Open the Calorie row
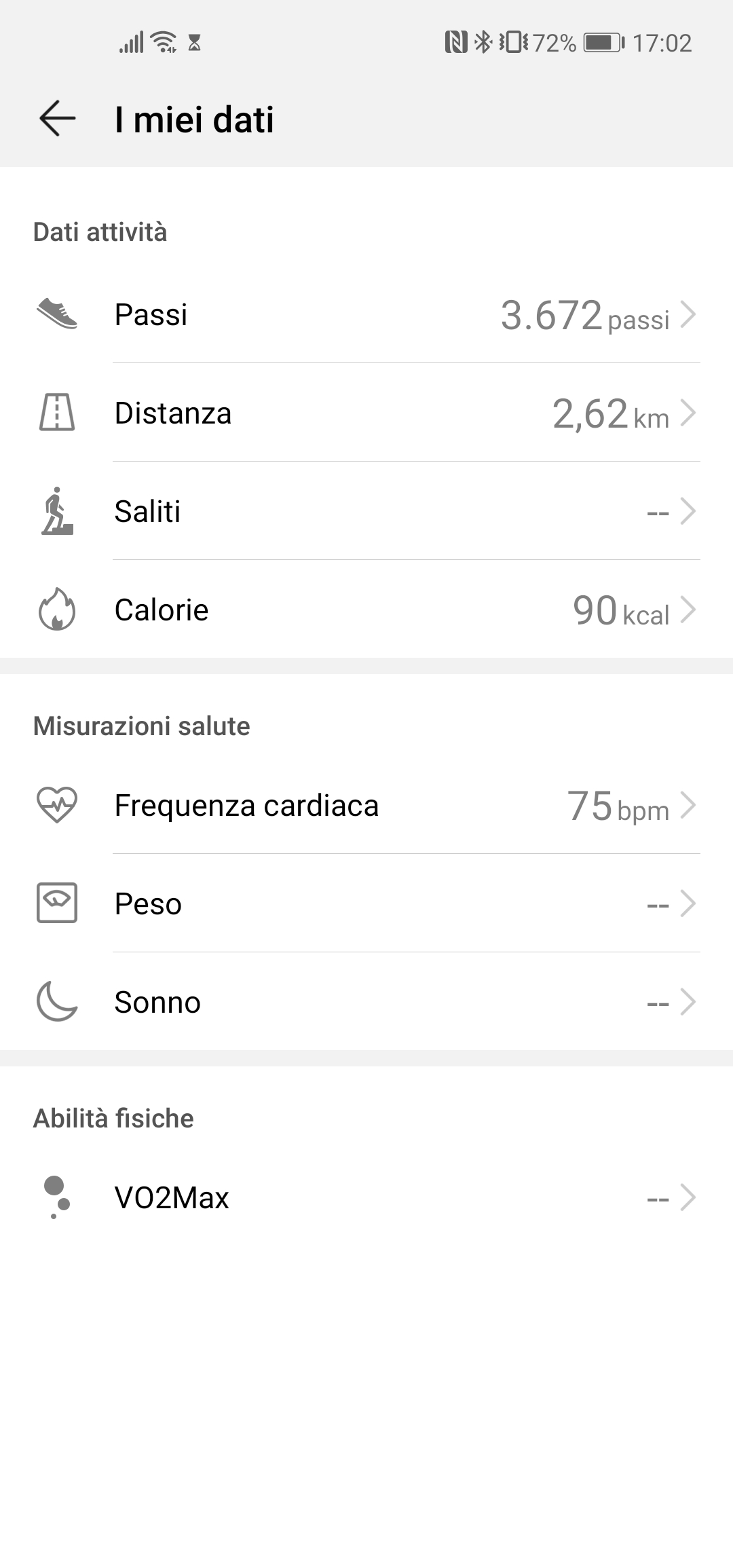Image resolution: width=733 pixels, height=1568 pixels. 366,610
